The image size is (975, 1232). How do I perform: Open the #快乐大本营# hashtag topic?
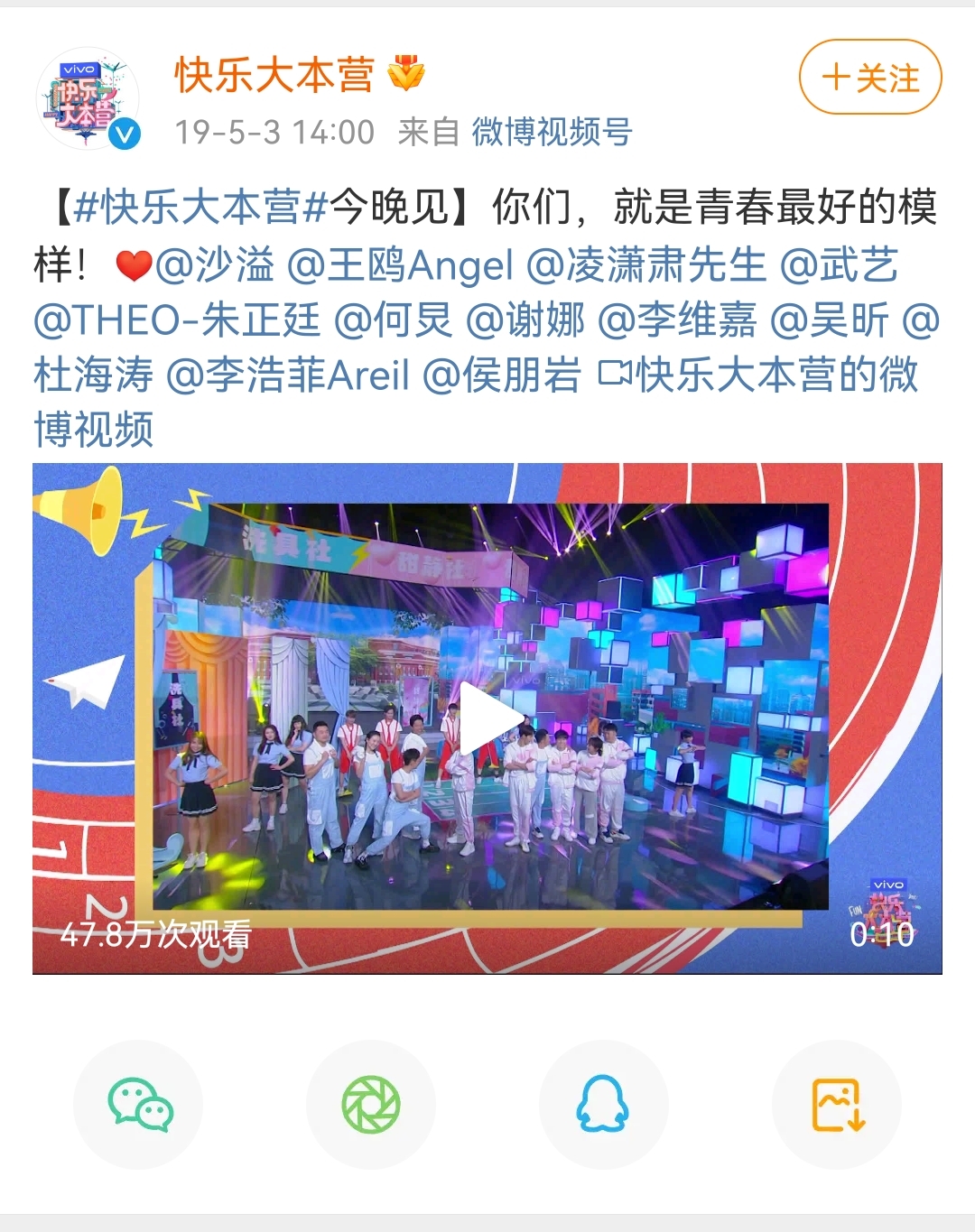point(200,208)
